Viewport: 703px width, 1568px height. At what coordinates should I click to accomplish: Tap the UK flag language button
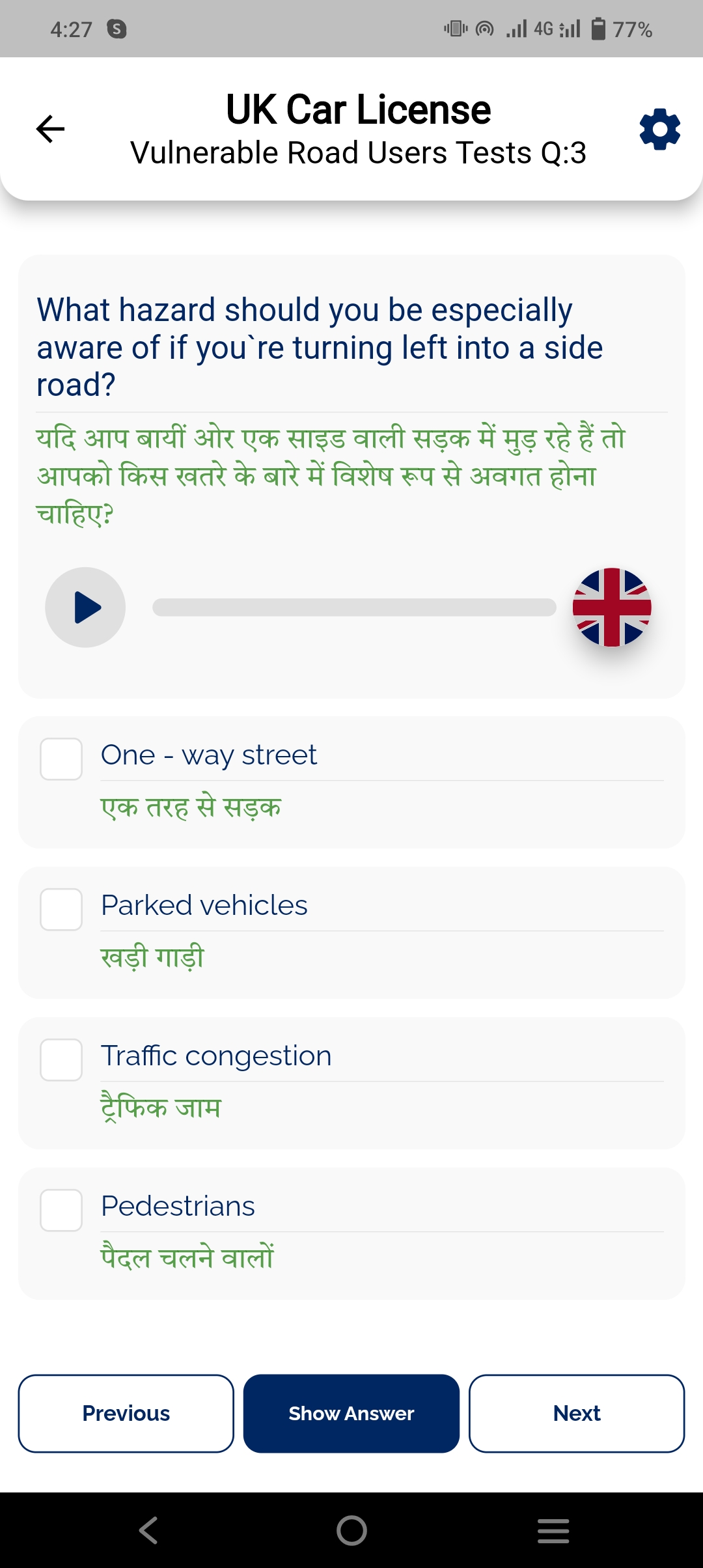(612, 608)
